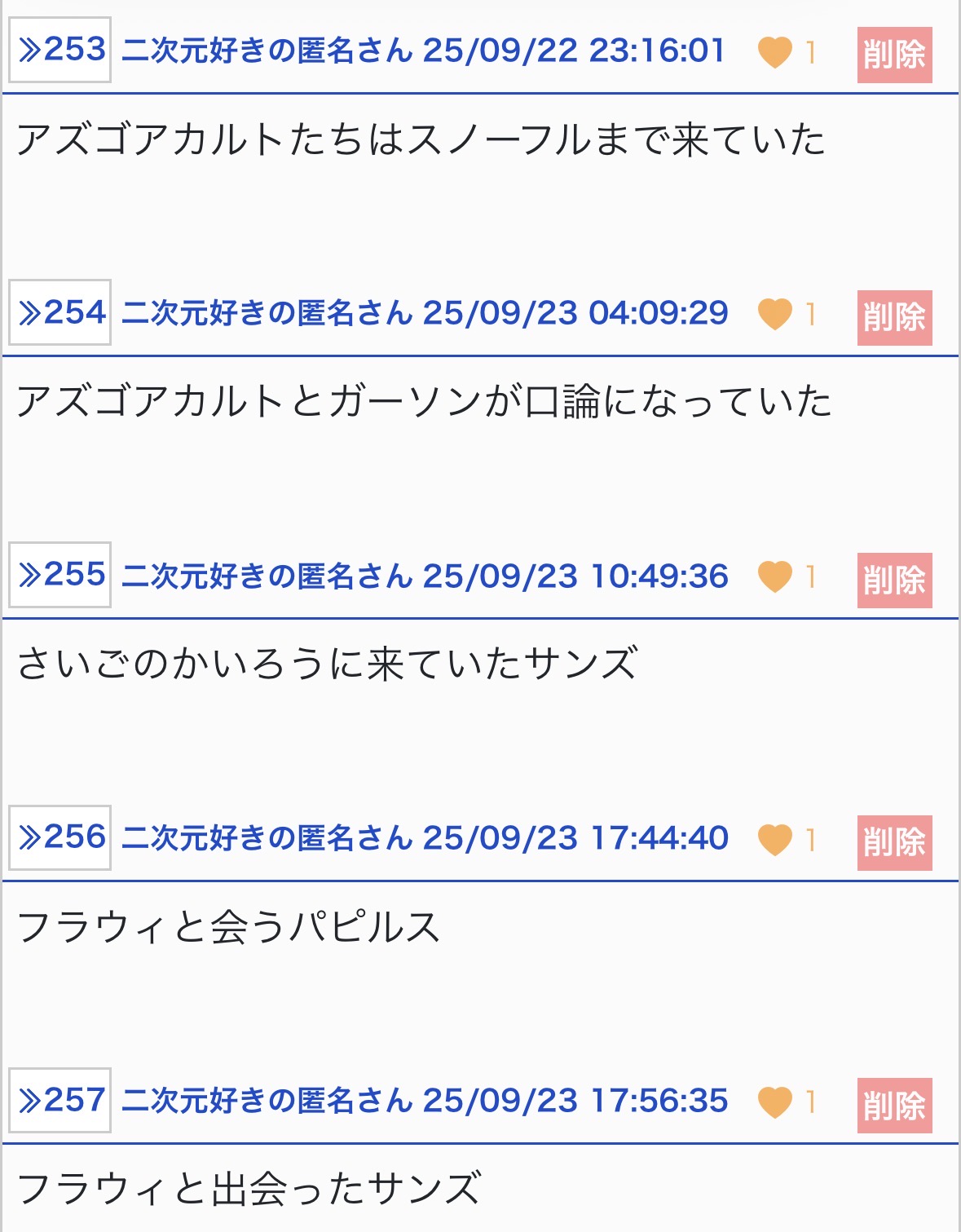Delete post 256 with 削除 button
This screenshot has height=1232, width=961.
pyautogui.click(x=894, y=843)
